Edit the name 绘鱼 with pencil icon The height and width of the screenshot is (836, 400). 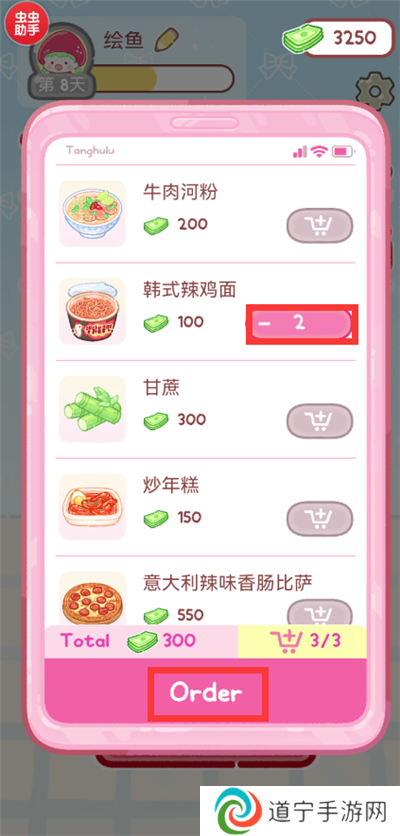167,39
